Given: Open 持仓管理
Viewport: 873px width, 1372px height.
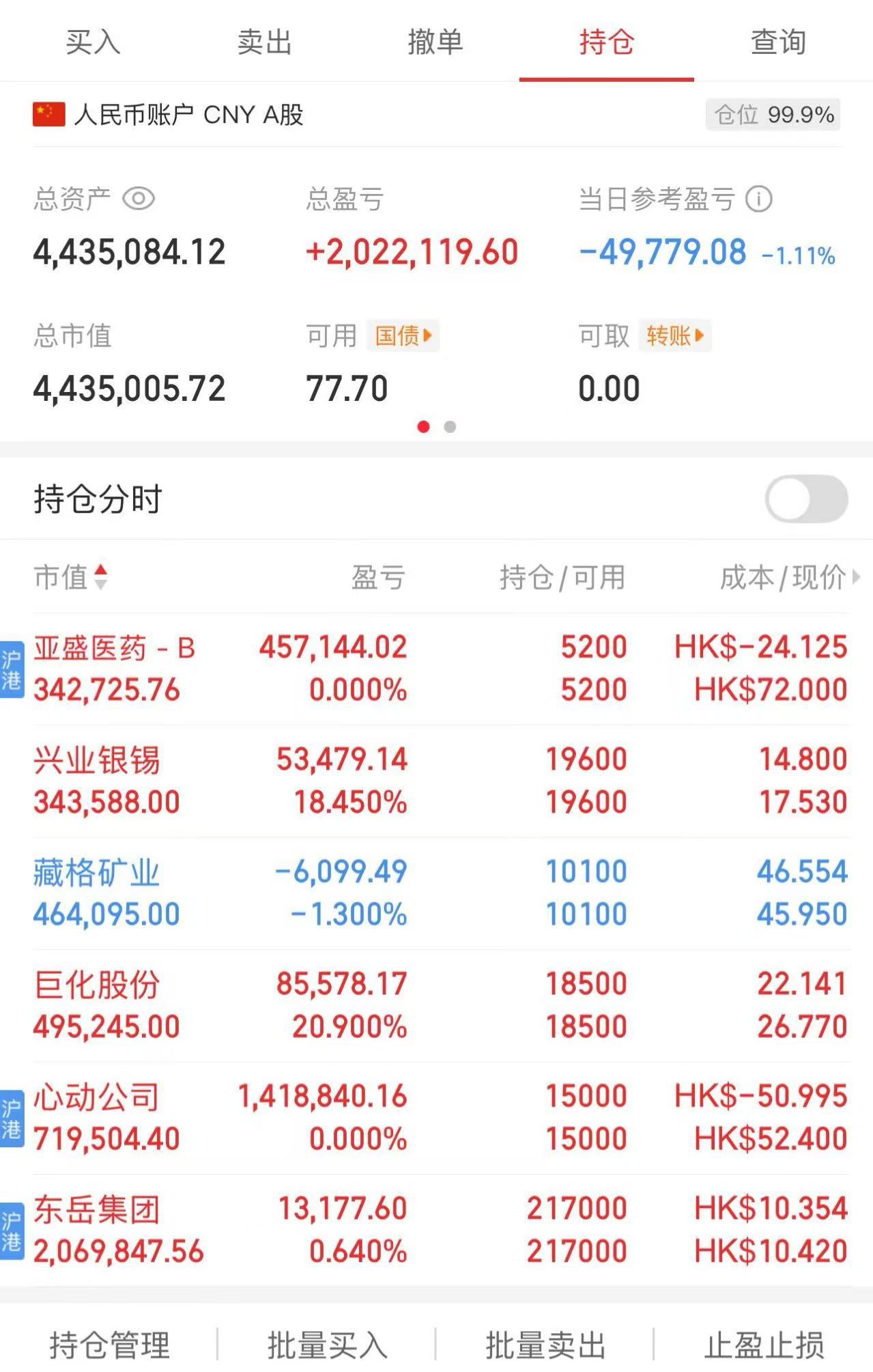Looking at the screenshot, I should [109, 1345].
